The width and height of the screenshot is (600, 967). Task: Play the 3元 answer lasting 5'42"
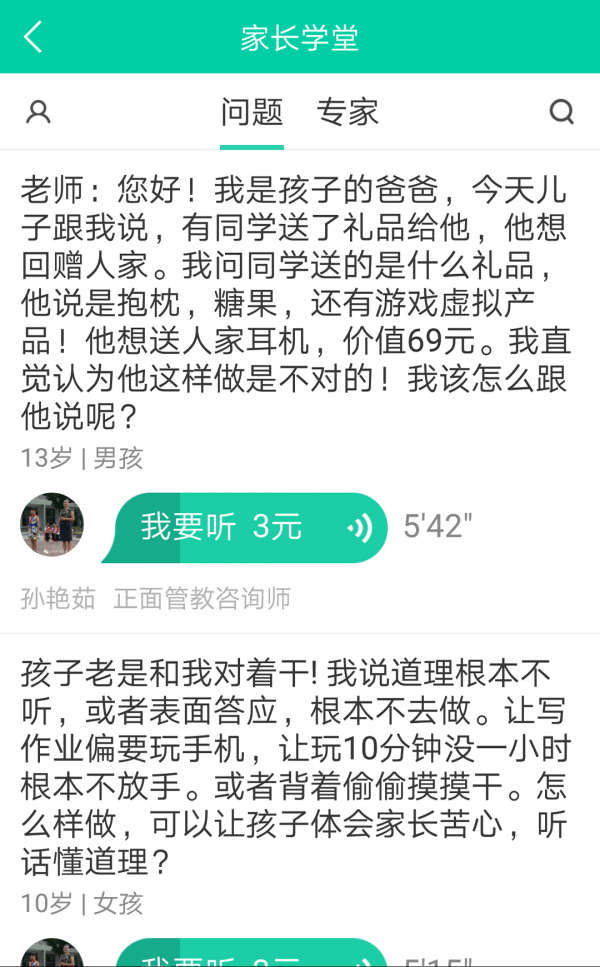coord(250,527)
